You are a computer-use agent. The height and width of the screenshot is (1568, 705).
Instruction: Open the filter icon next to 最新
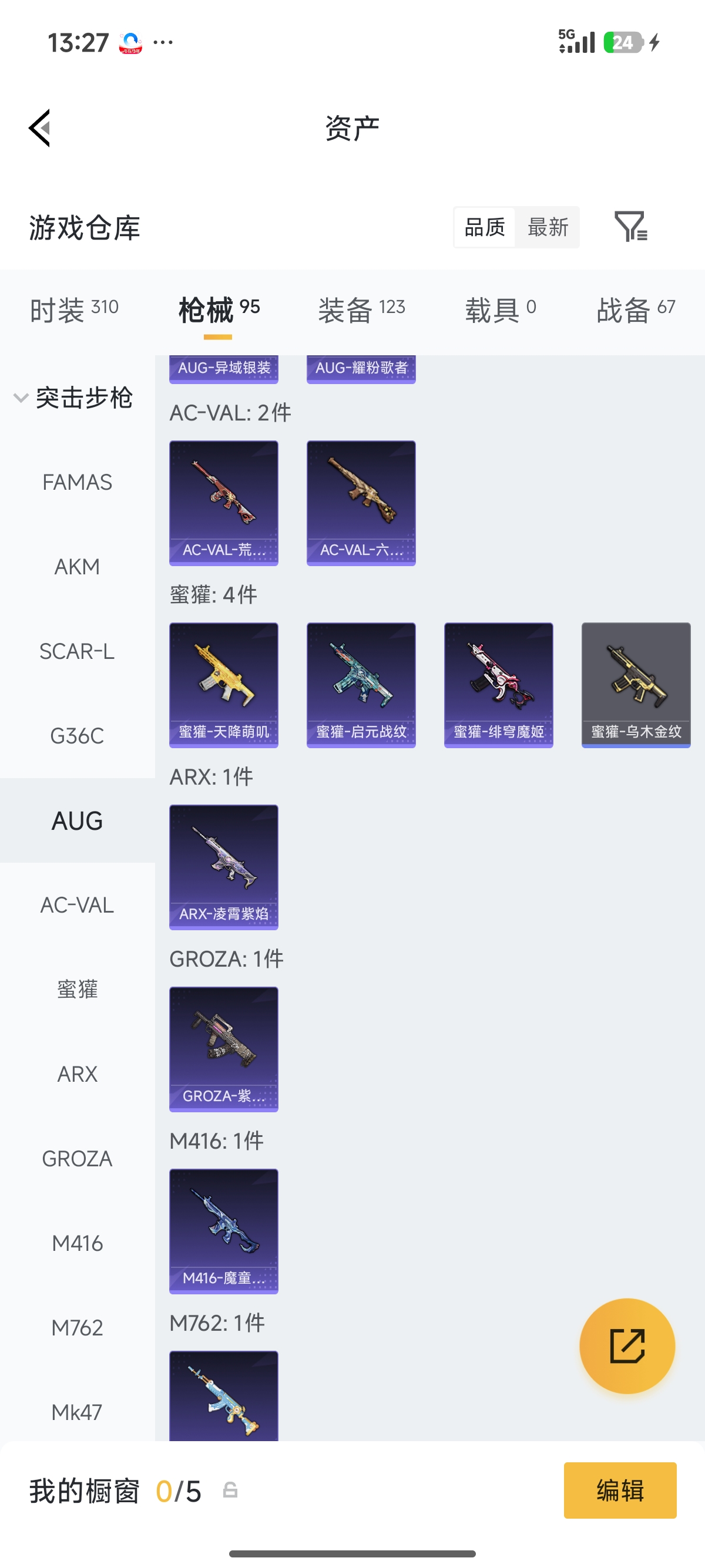pyautogui.click(x=630, y=227)
